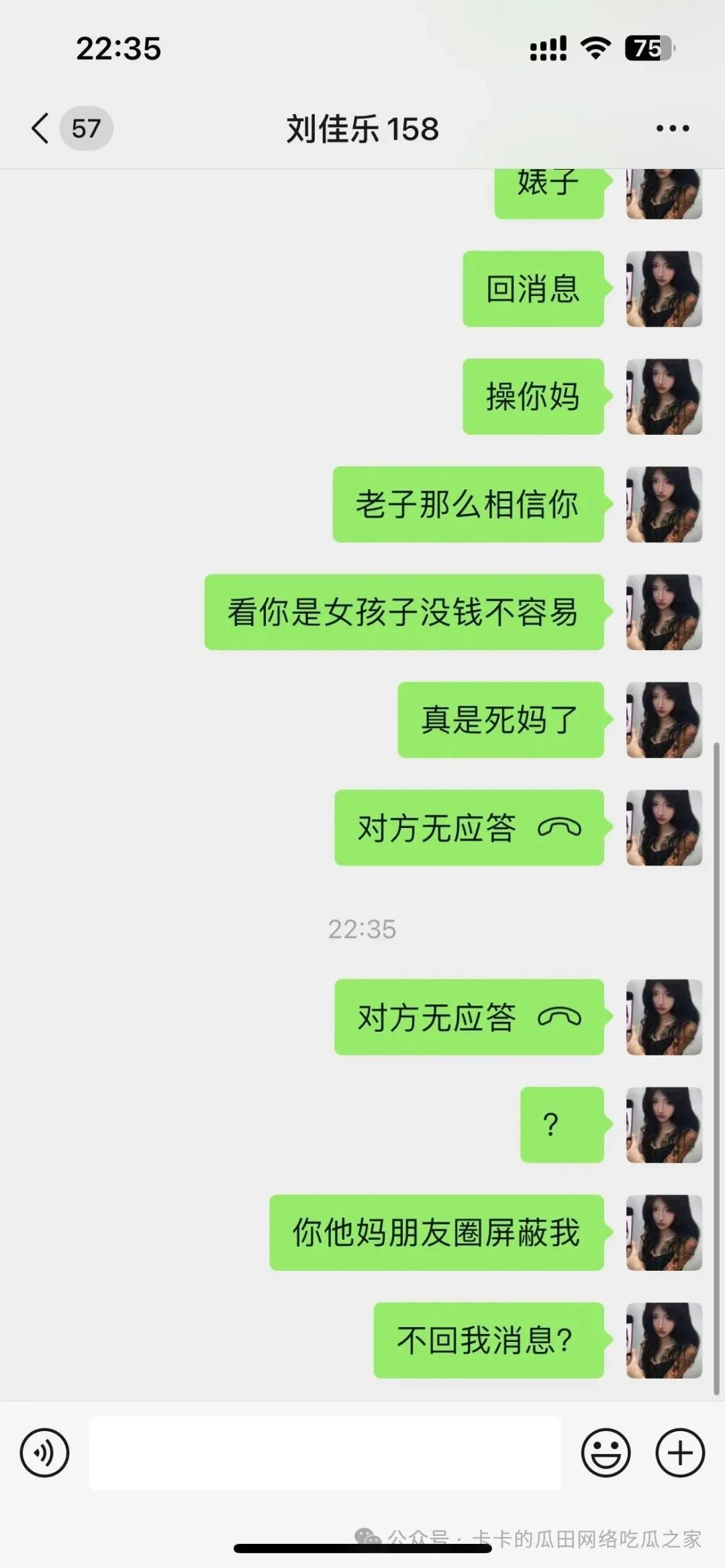
Task: Go back to the chat list
Action: 42,128
